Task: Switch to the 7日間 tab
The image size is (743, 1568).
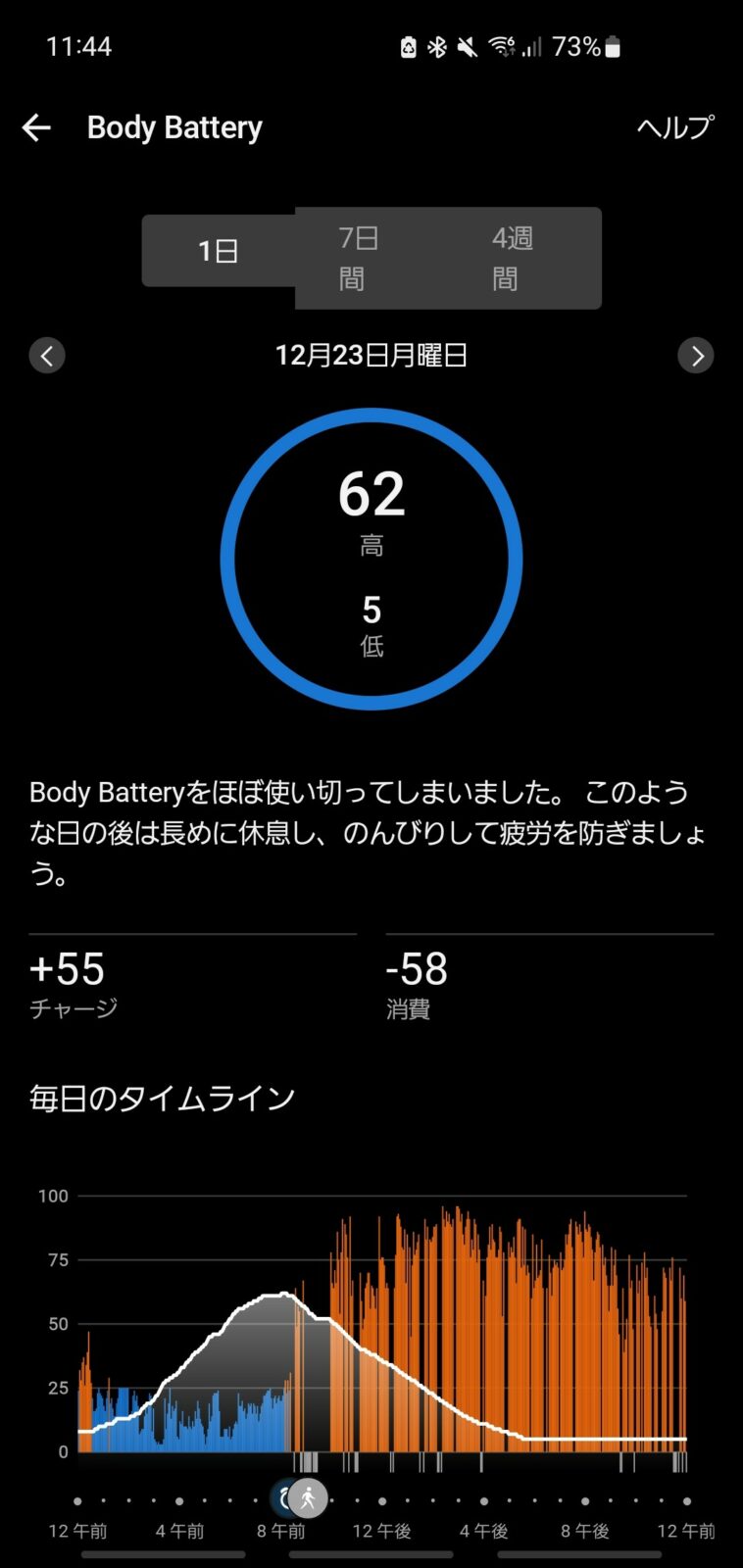Action: 358,258
